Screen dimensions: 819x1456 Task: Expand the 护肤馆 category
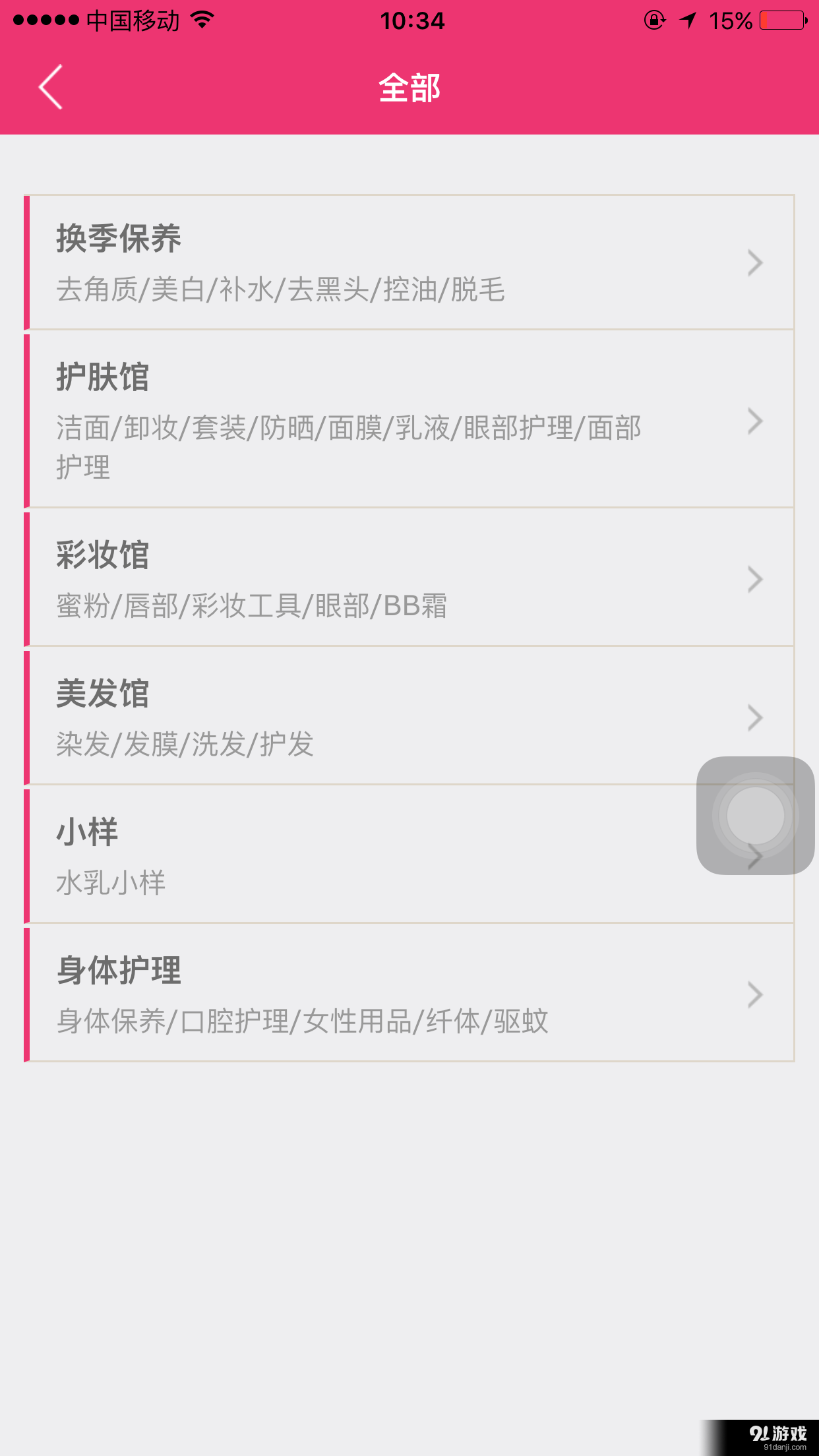point(409,420)
